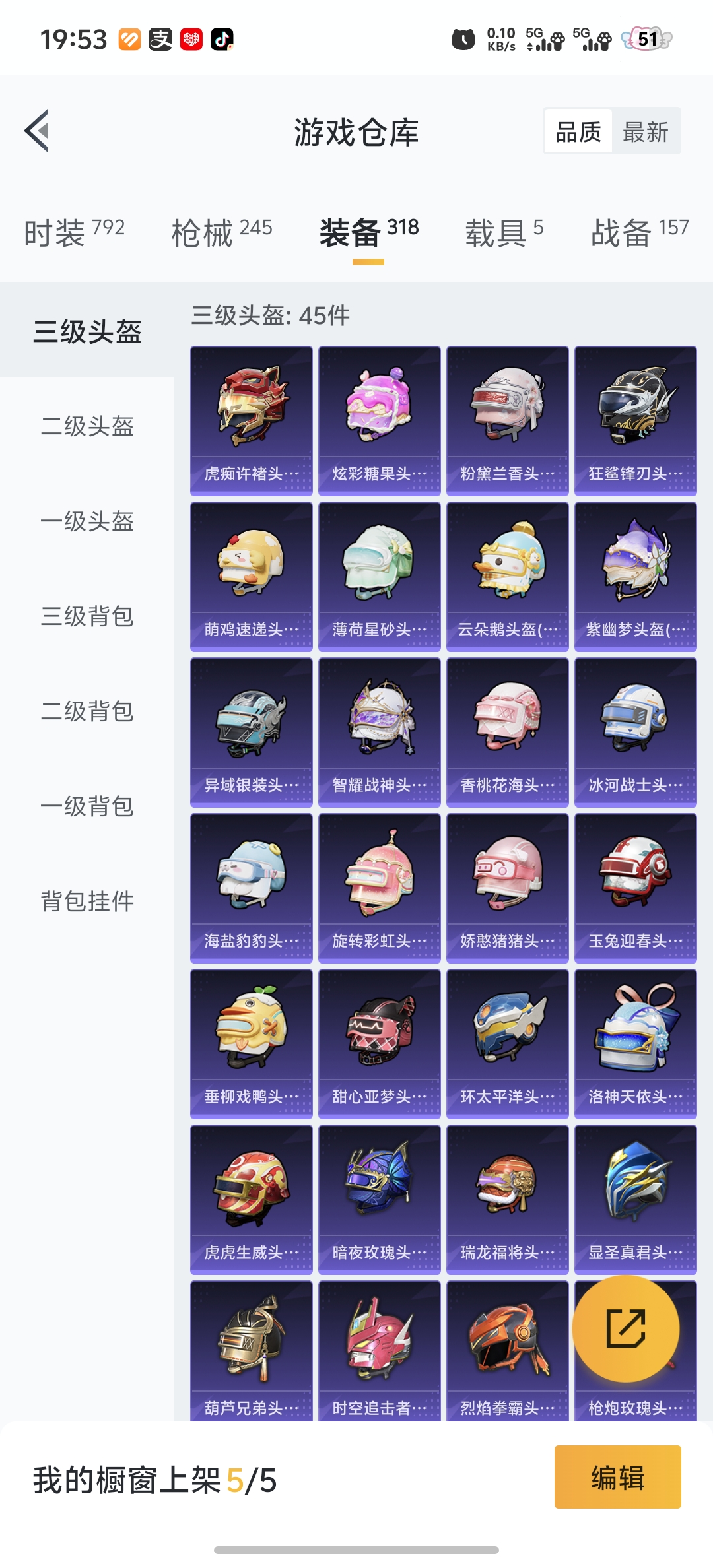
Task: Switch sorting to 最新 mode
Action: (x=644, y=131)
